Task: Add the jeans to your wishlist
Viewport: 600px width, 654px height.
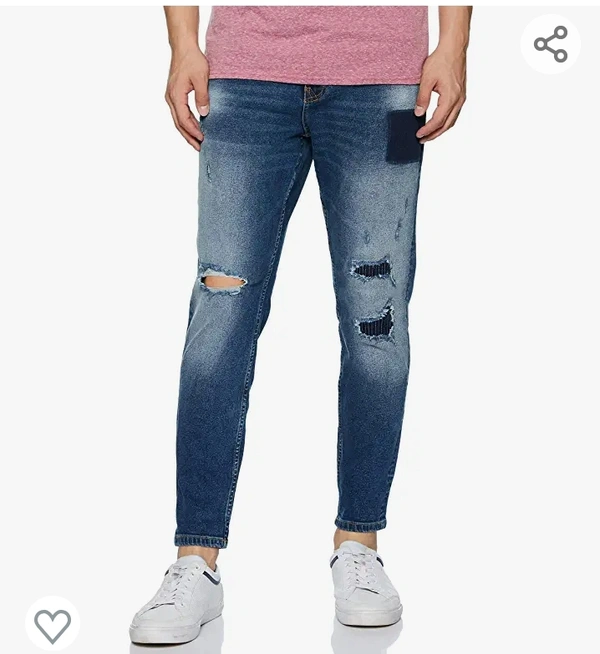Action: click(x=52, y=625)
